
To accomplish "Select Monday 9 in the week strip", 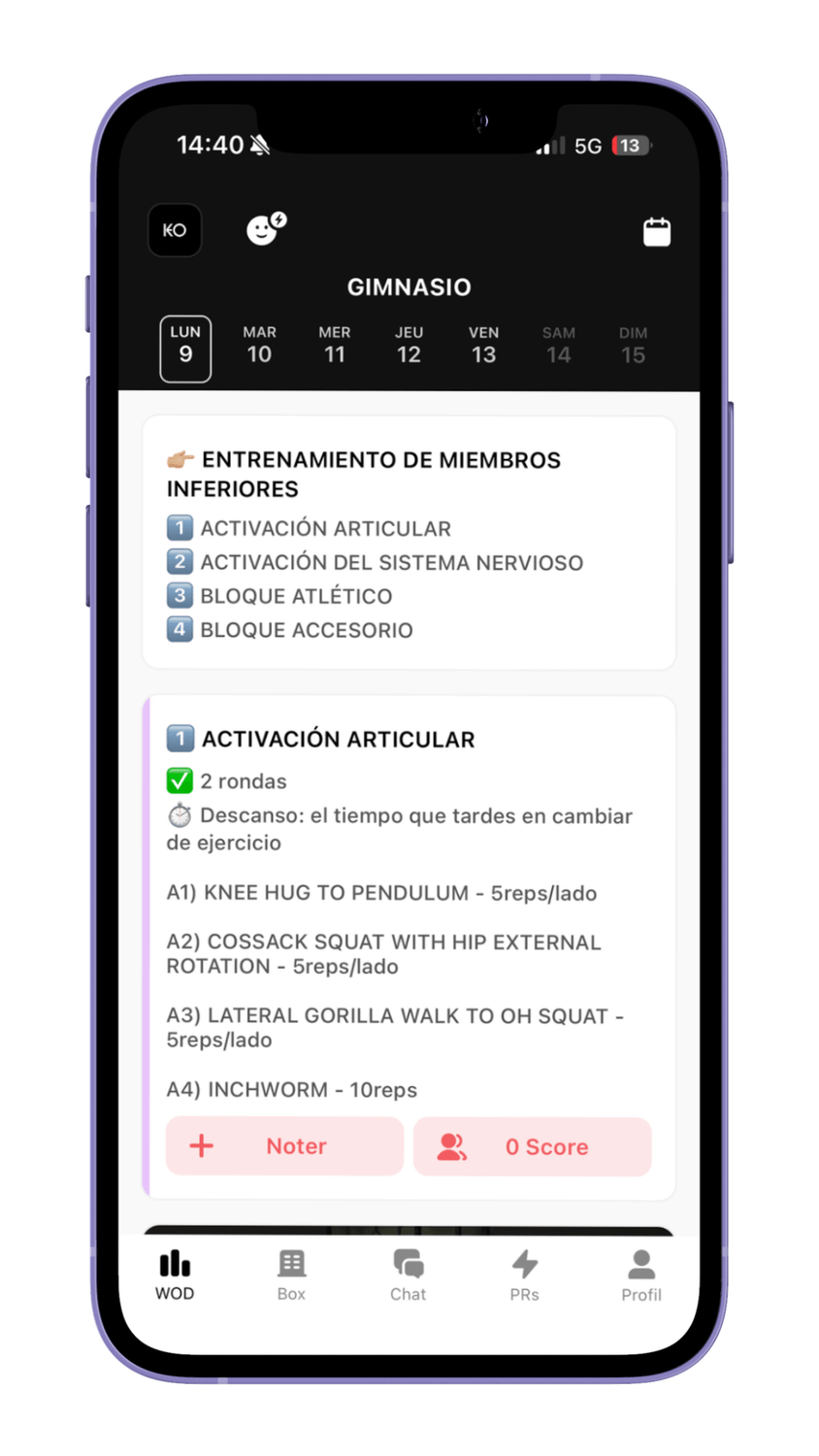I will coord(185,347).
